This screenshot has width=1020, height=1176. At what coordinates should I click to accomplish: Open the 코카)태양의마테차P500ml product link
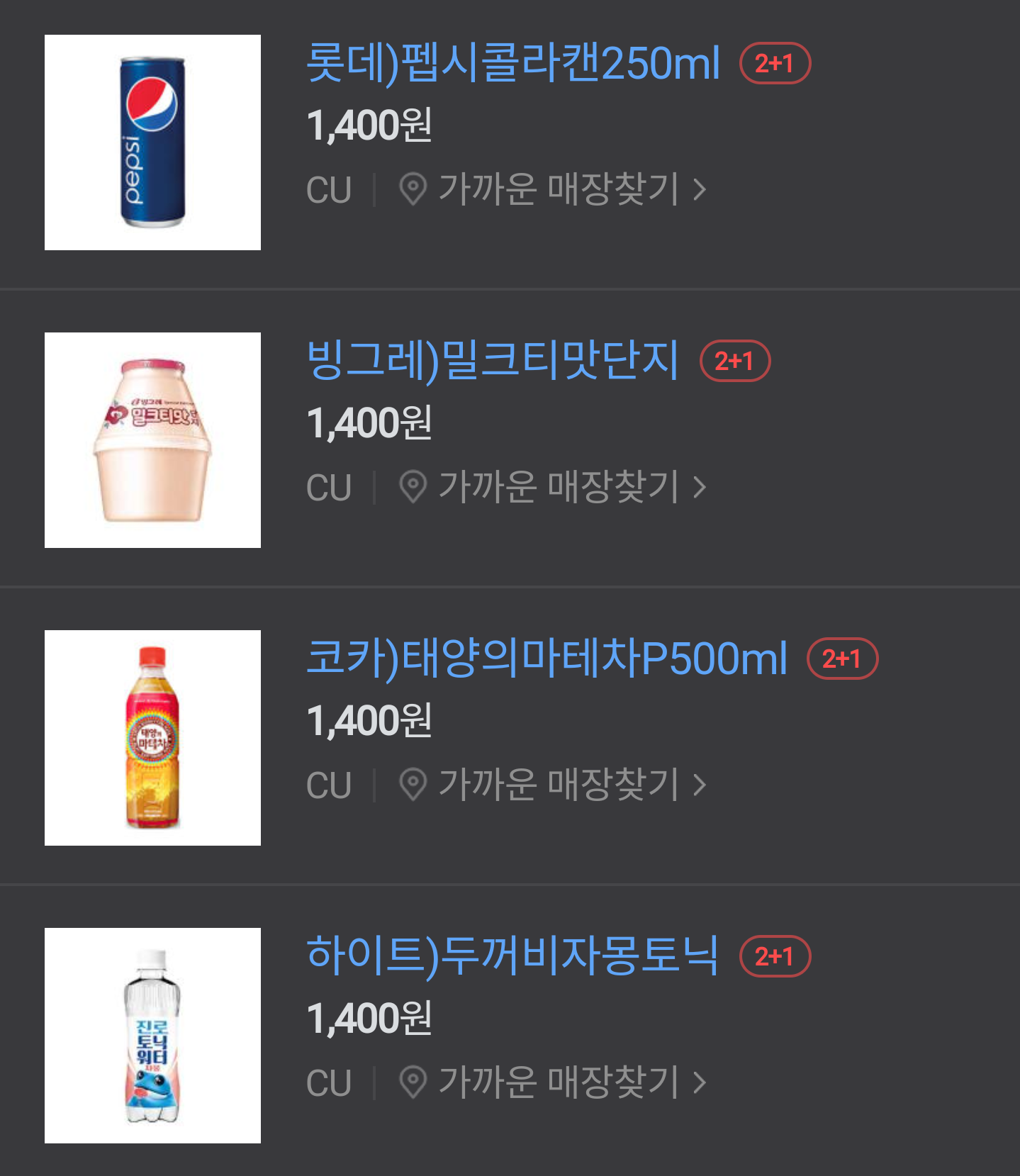pos(547,659)
